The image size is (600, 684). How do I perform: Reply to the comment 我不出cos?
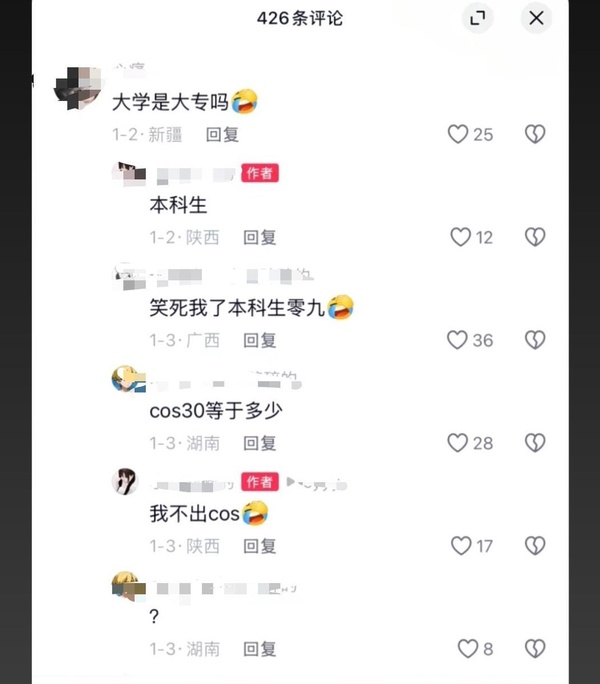[x=260, y=546]
